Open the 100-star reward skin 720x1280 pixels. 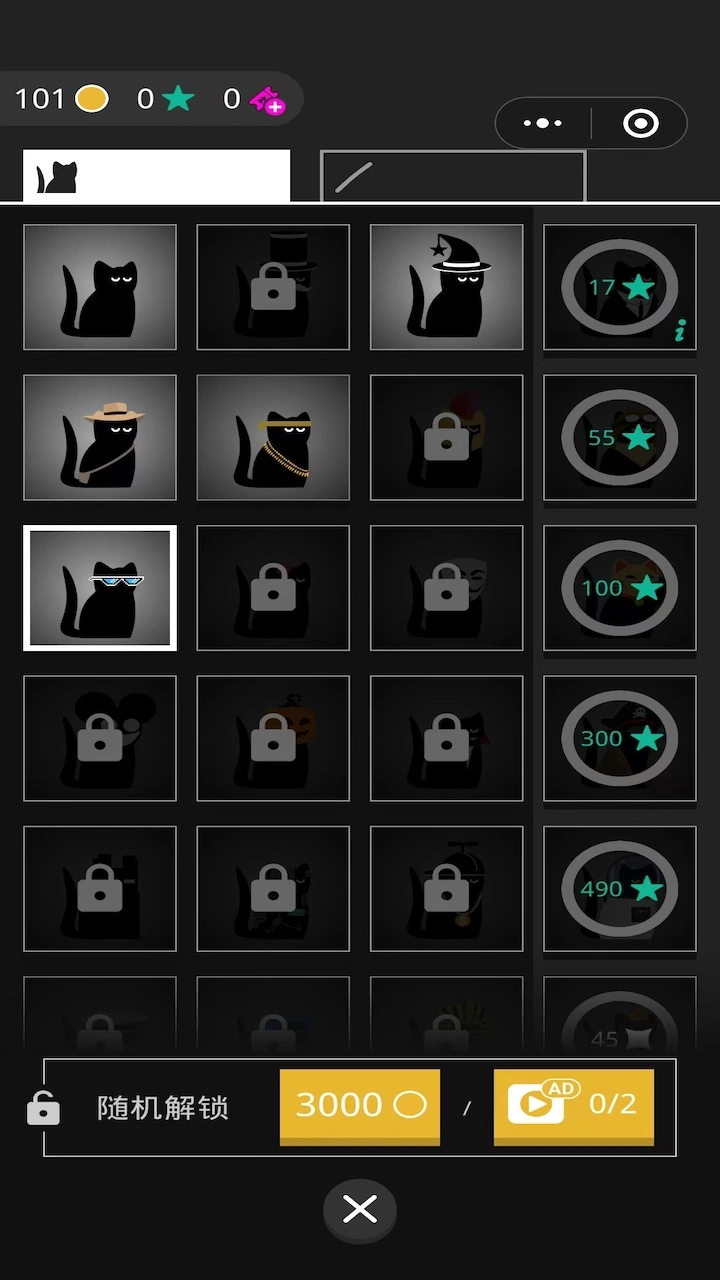[x=620, y=588]
